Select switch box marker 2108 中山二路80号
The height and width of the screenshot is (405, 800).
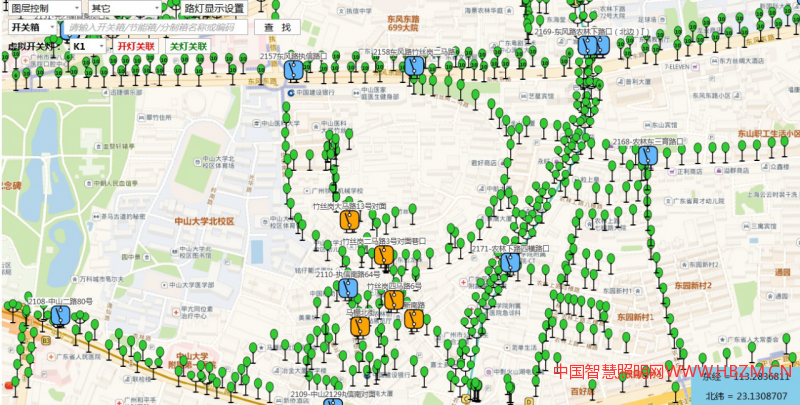tap(60, 316)
